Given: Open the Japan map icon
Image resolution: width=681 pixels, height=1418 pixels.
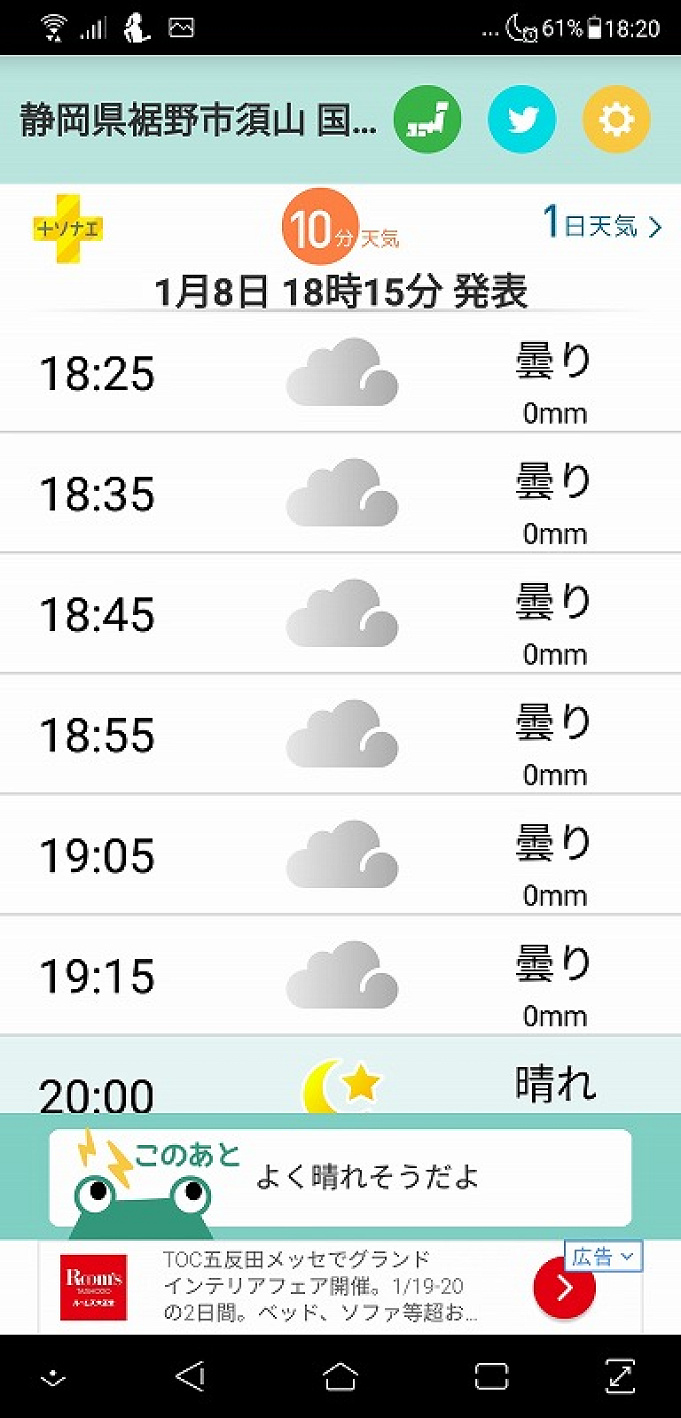Looking at the screenshot, I should (427, 120).
